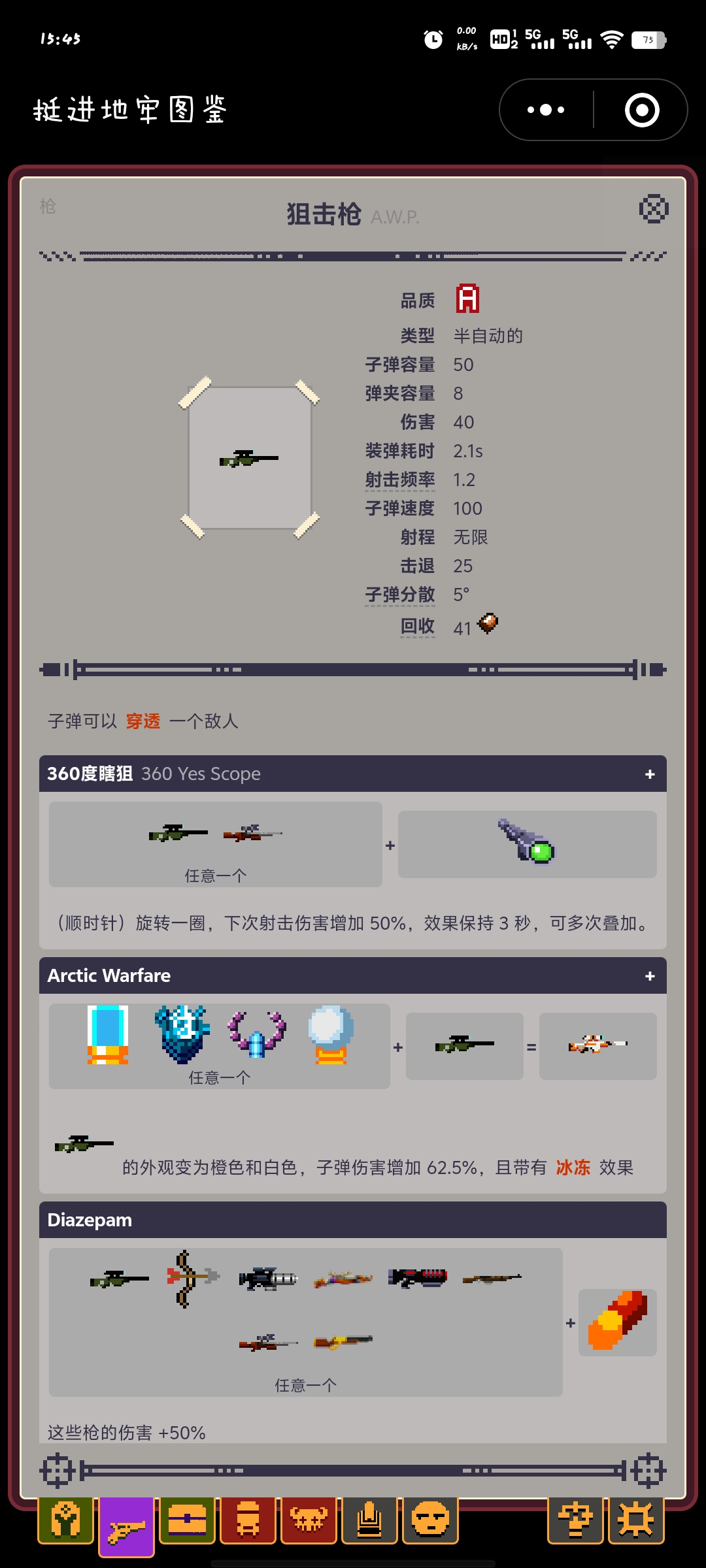
Task: Expand the 360 Yes Scope synergy
Action: [x=649, y=774]
